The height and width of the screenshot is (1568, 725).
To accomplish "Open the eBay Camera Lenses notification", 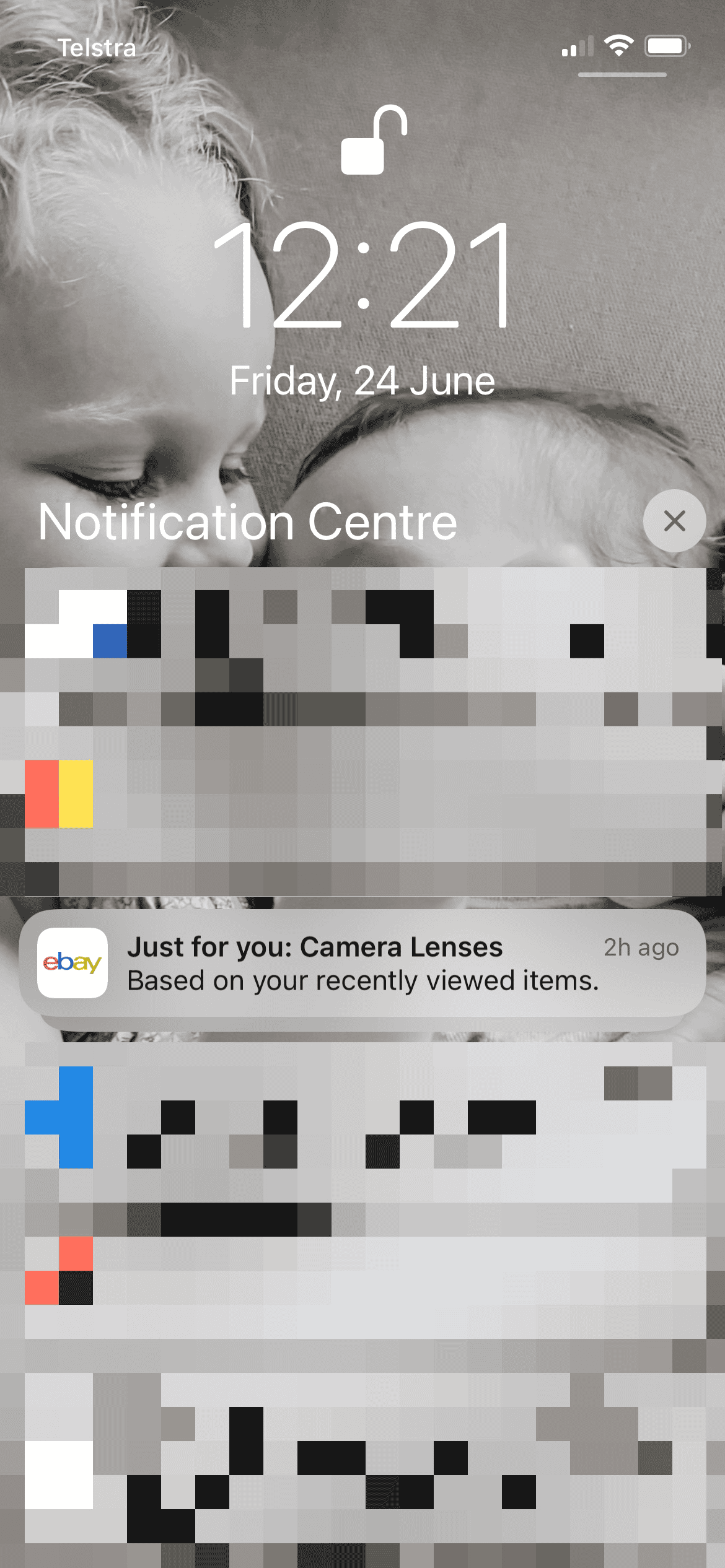I will click(x=362, y=964).
